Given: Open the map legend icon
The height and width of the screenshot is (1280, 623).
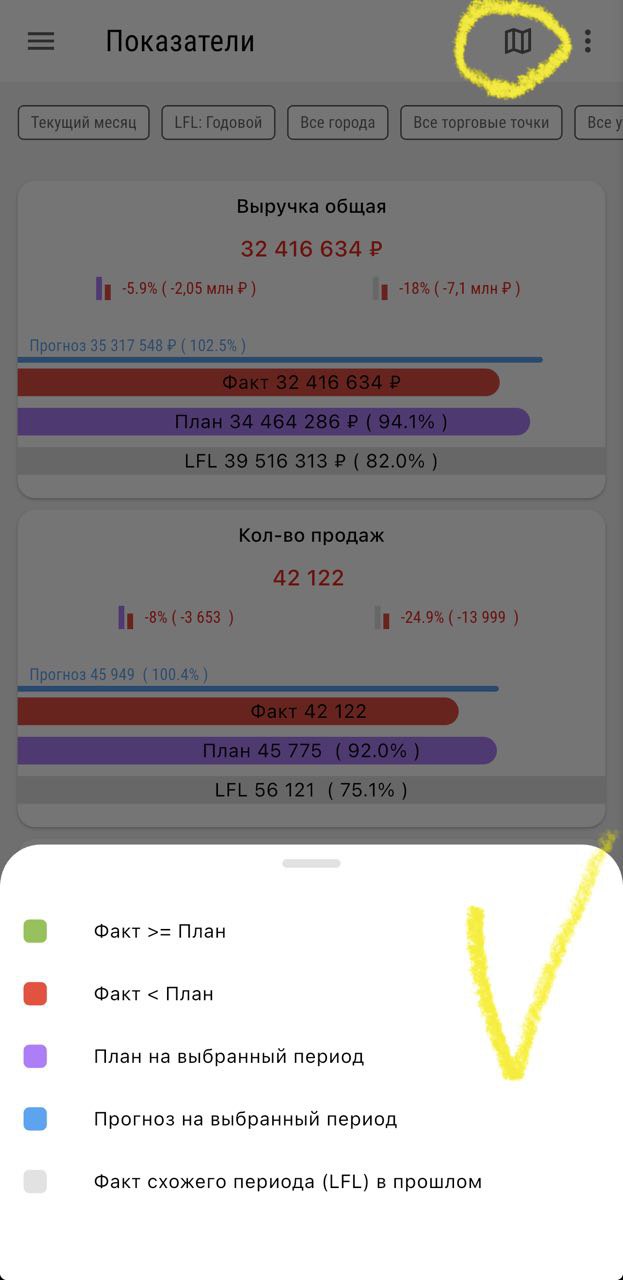Looking at the screenshot, I should pyautogui.click(x=517, y=41).
